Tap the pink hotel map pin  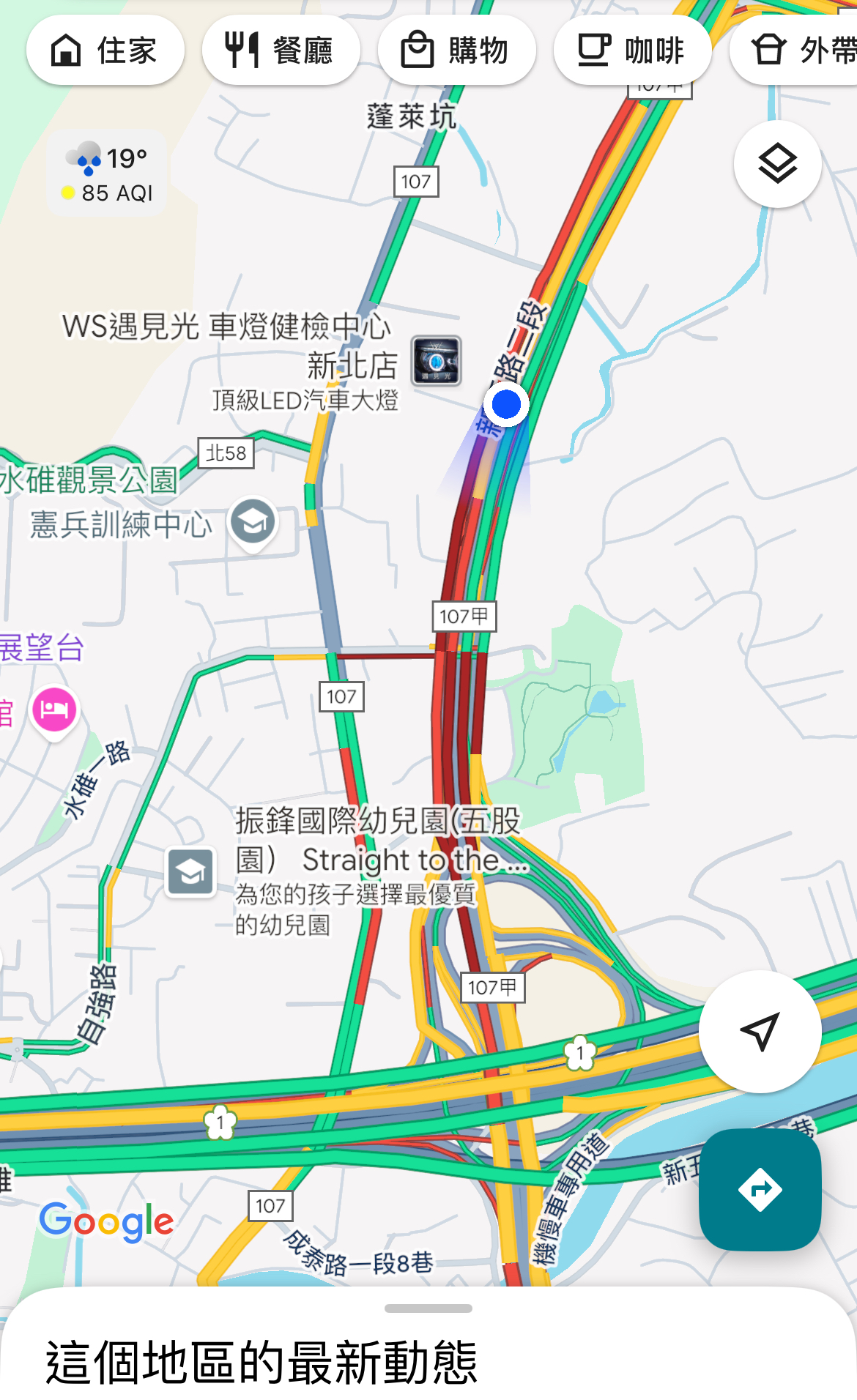[x=54, y=711]
